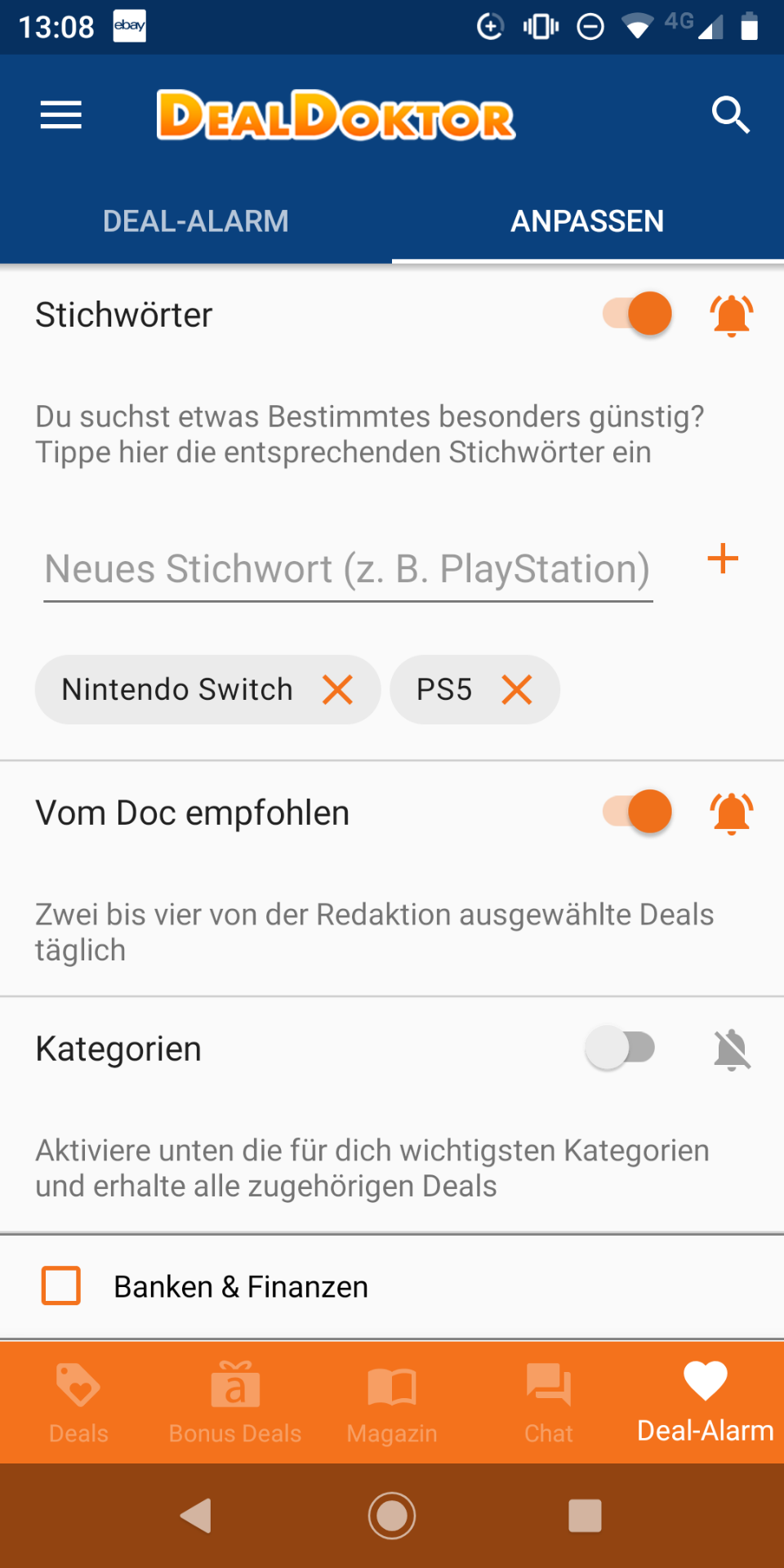Tap the system back button
Viewport: 784px width, 1568px height.
pyautogui.click(x=196, y=1516)
